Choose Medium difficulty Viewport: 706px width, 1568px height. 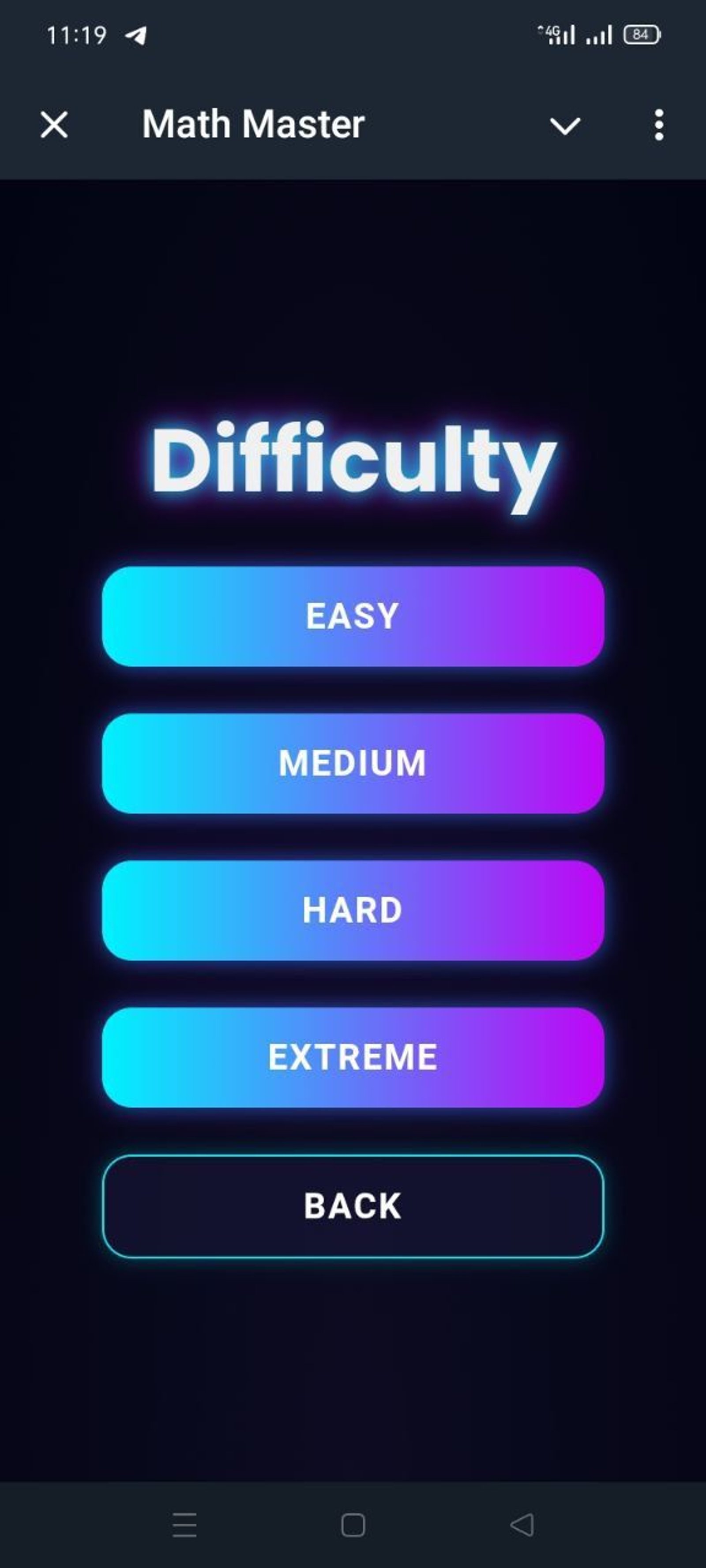point(353,763)
